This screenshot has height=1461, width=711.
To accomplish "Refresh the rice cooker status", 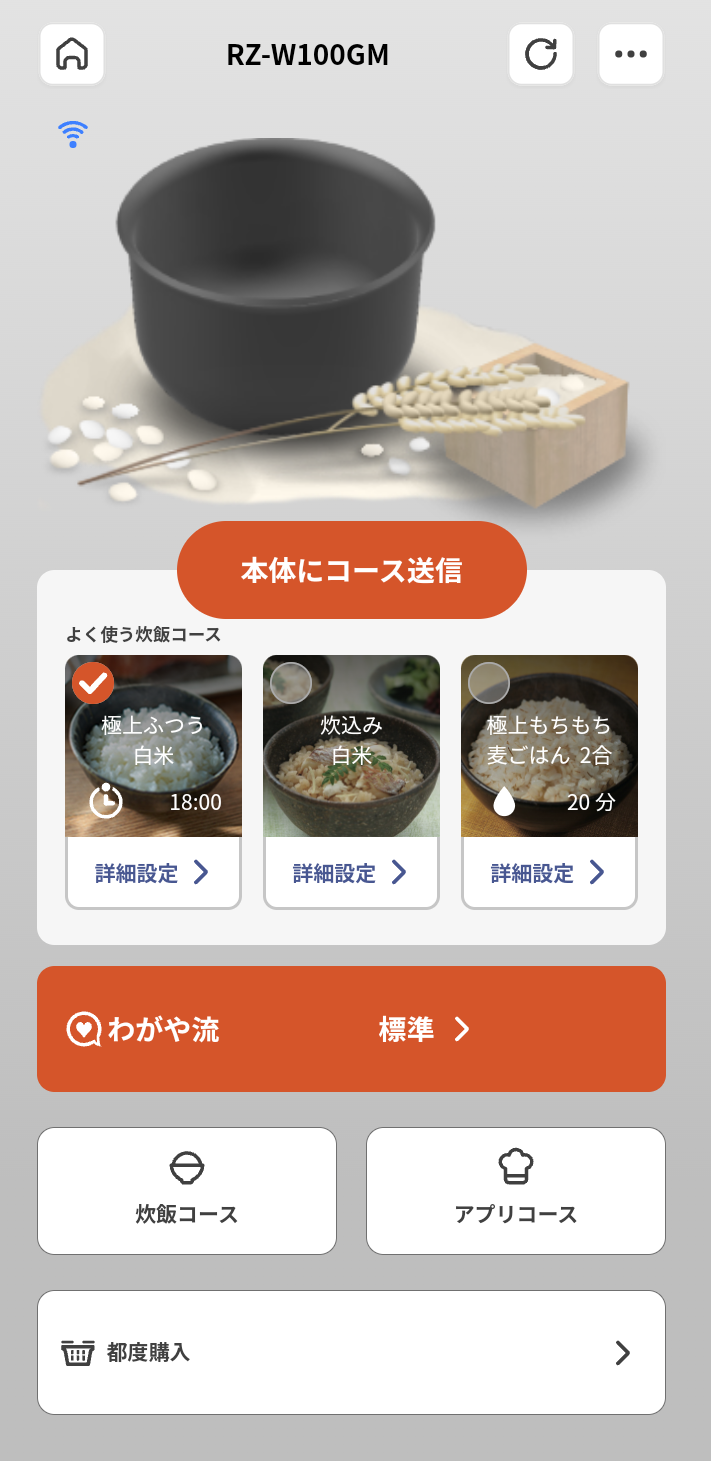I will pyautogui.click(x=541, y=54).
